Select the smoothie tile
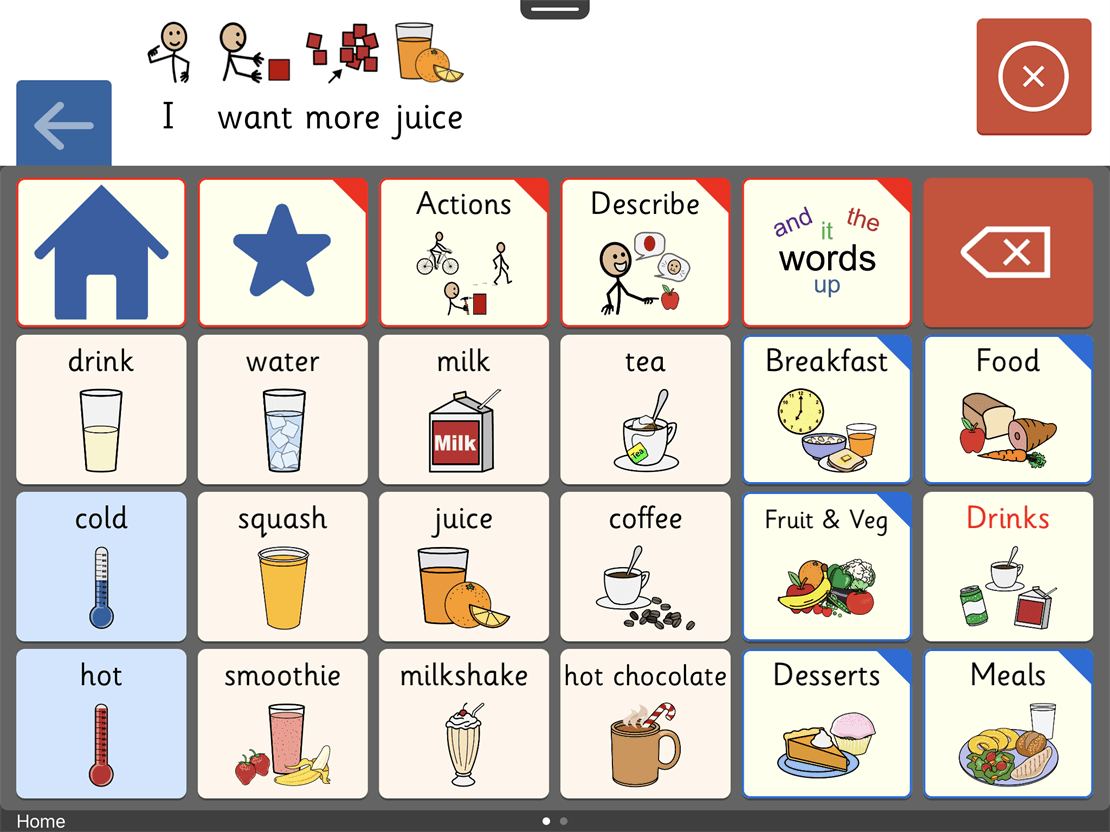The image size is (1110, 832). pos(282,723)
